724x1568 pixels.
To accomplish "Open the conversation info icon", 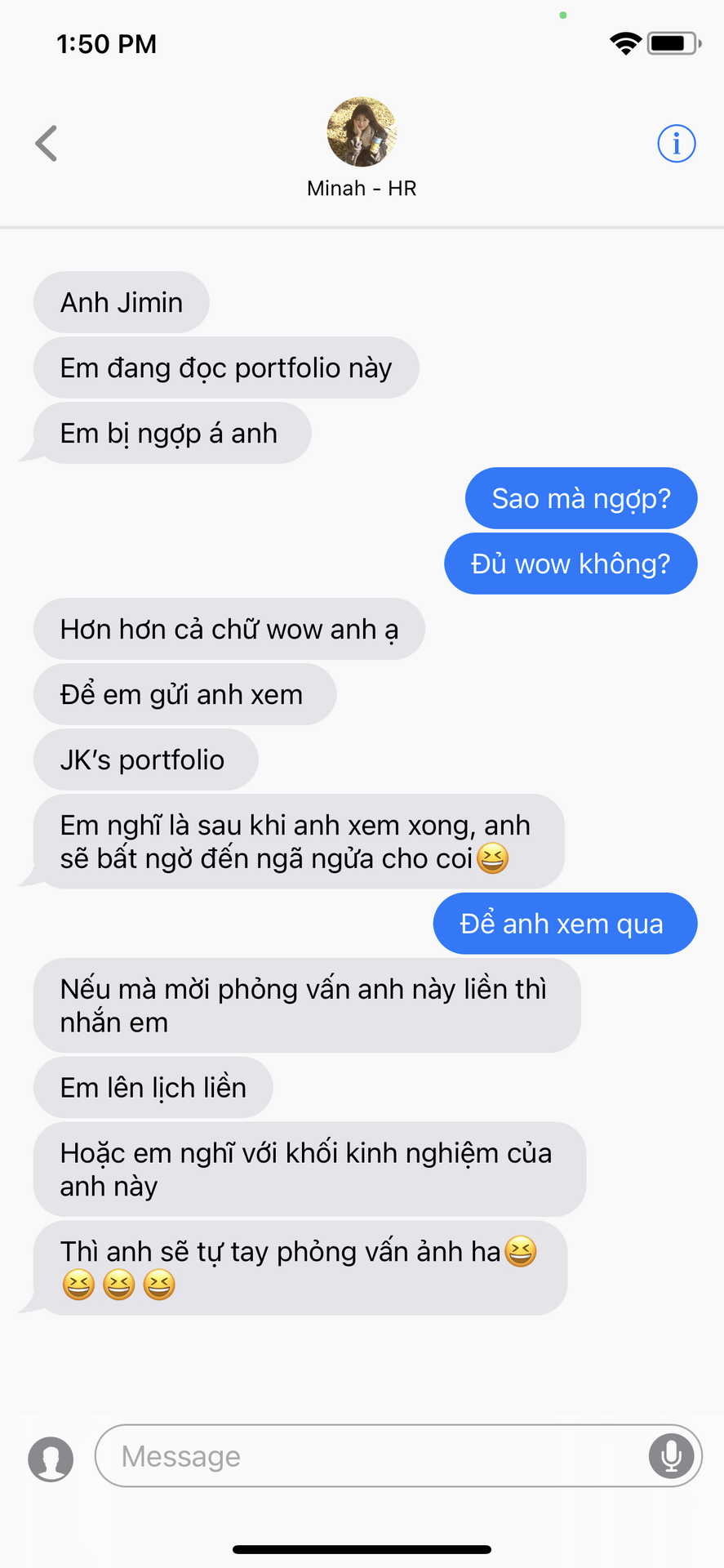I will tap(676, 144).
